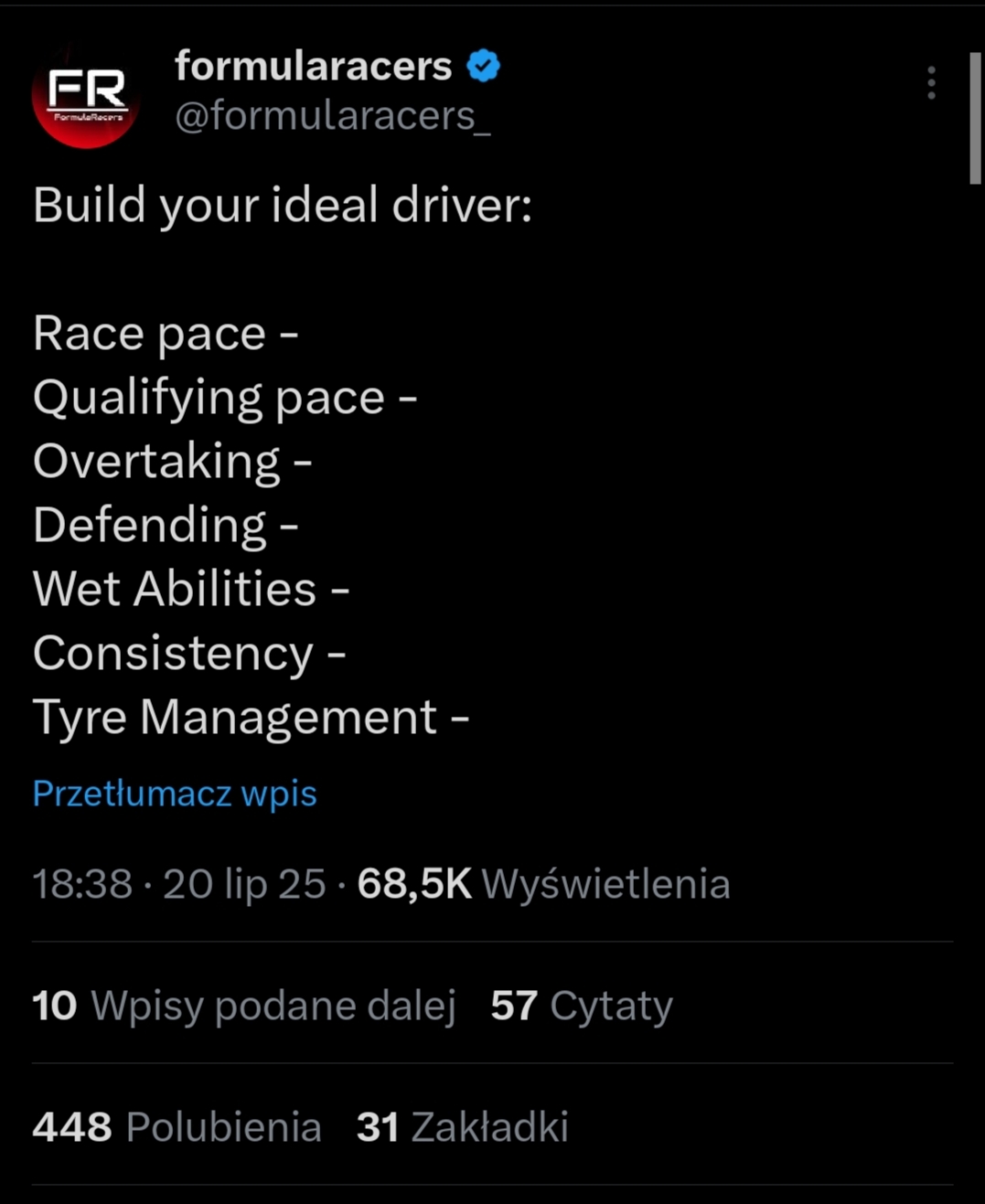View the 448 Polubienia list
Screen dimensions: 985x1204
pos(177,1126)
